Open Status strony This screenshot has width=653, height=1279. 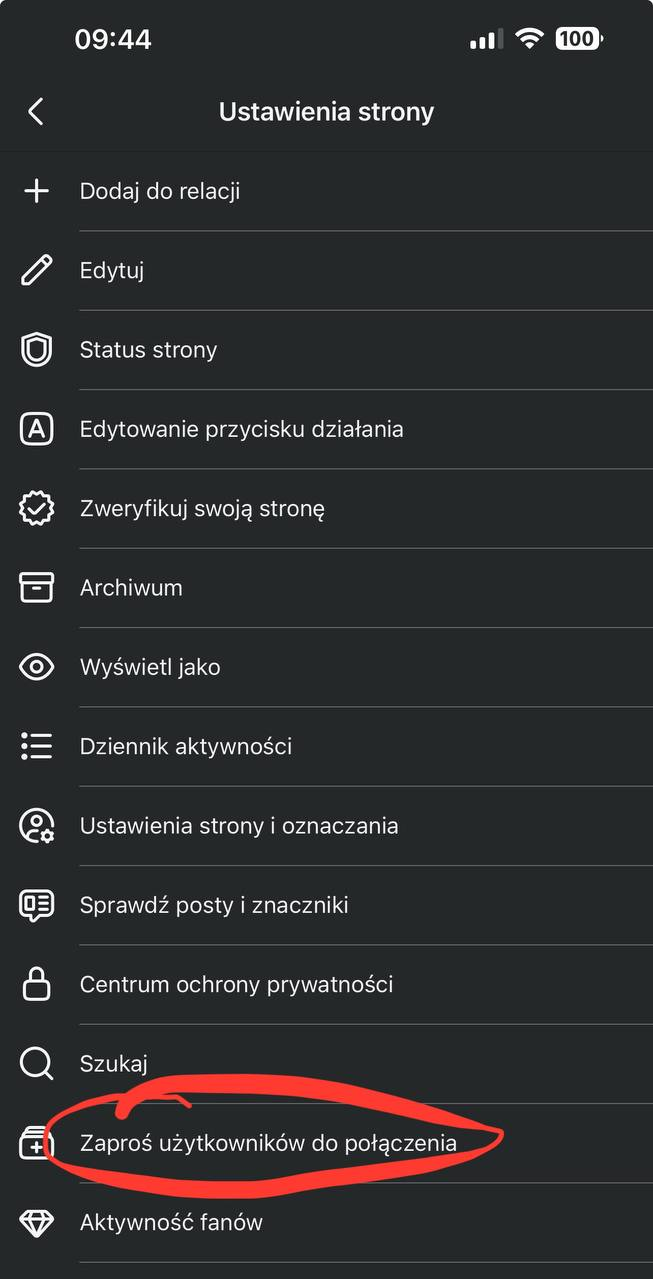[x=326, y=350]
